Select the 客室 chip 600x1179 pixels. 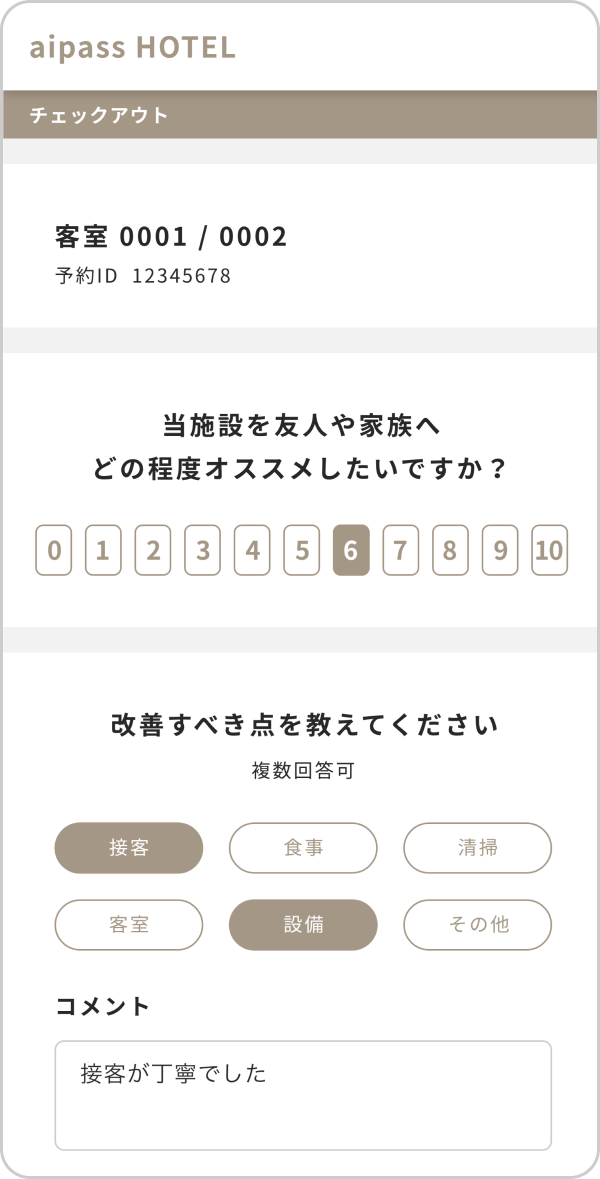[129, 925]
